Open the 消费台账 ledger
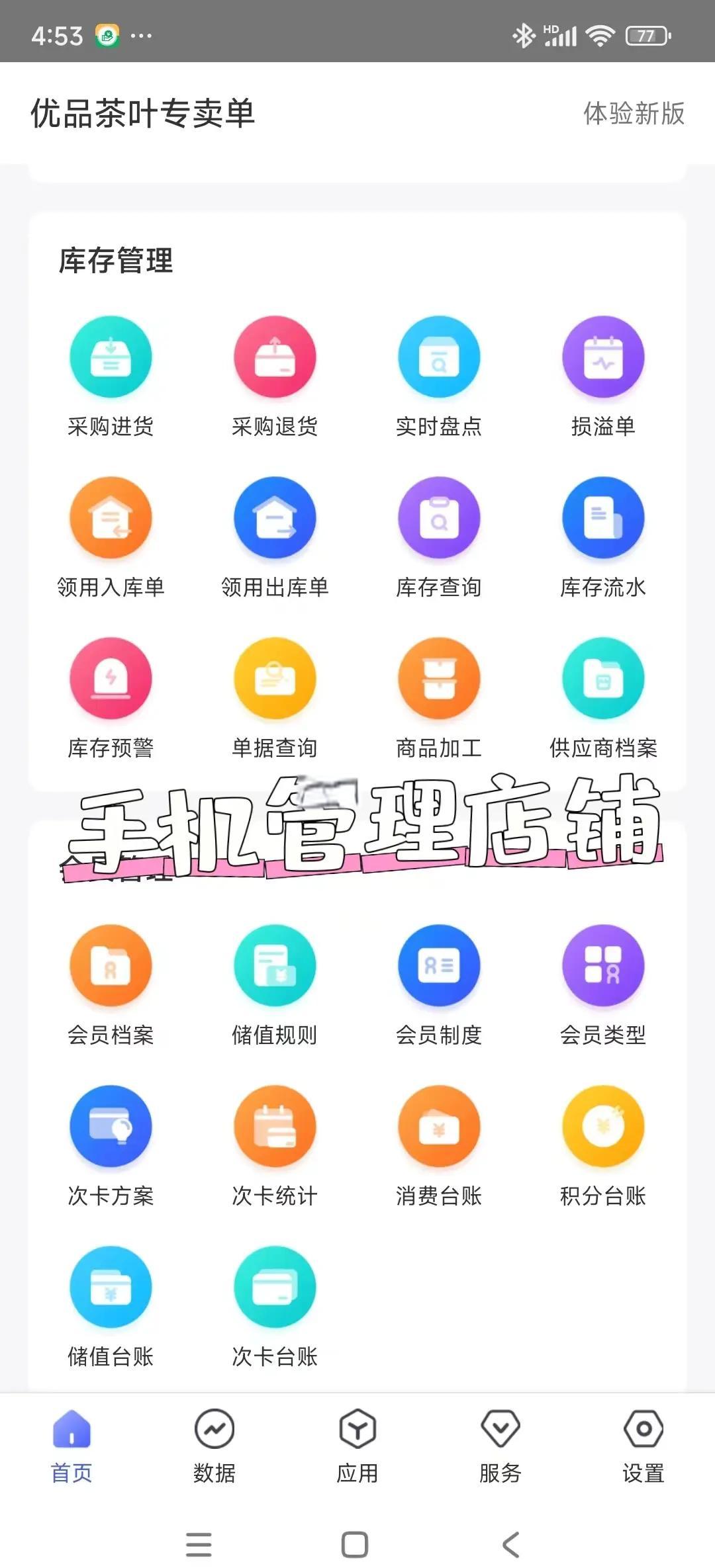715x1568 pixels. click(439, 1147)
